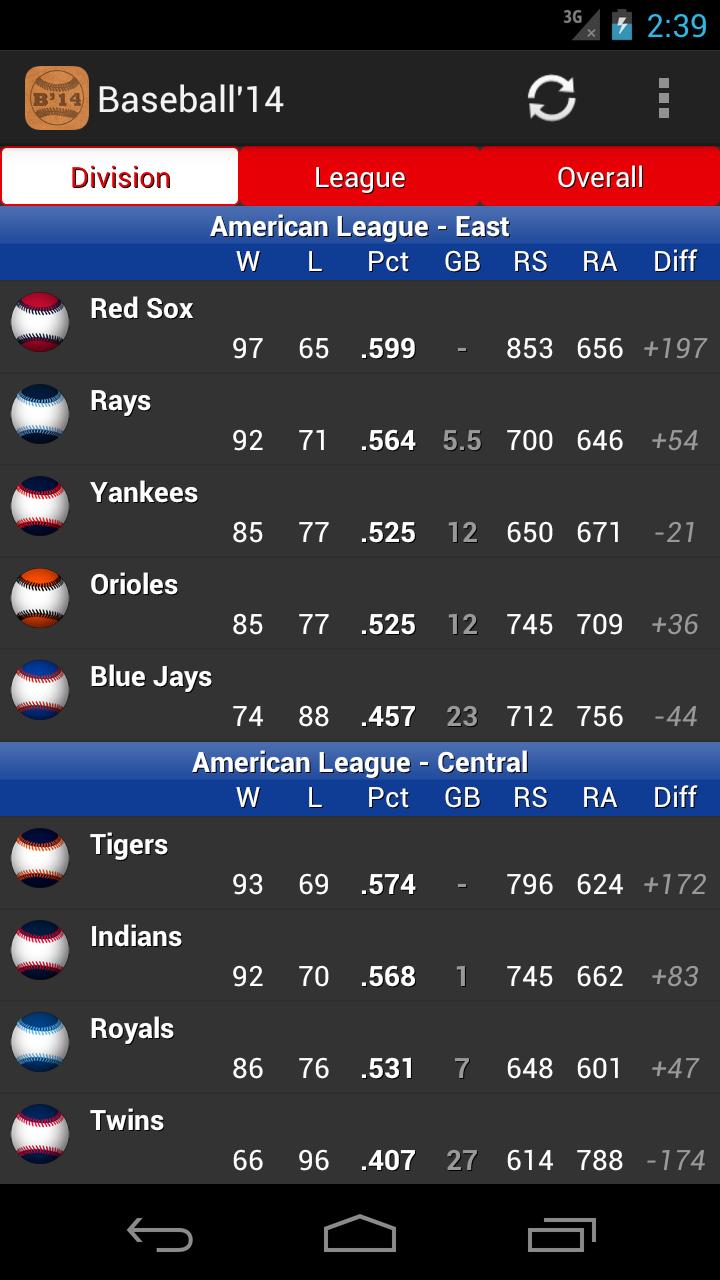
Task: Open the Overall standings tab
Action: pos(600,176)
